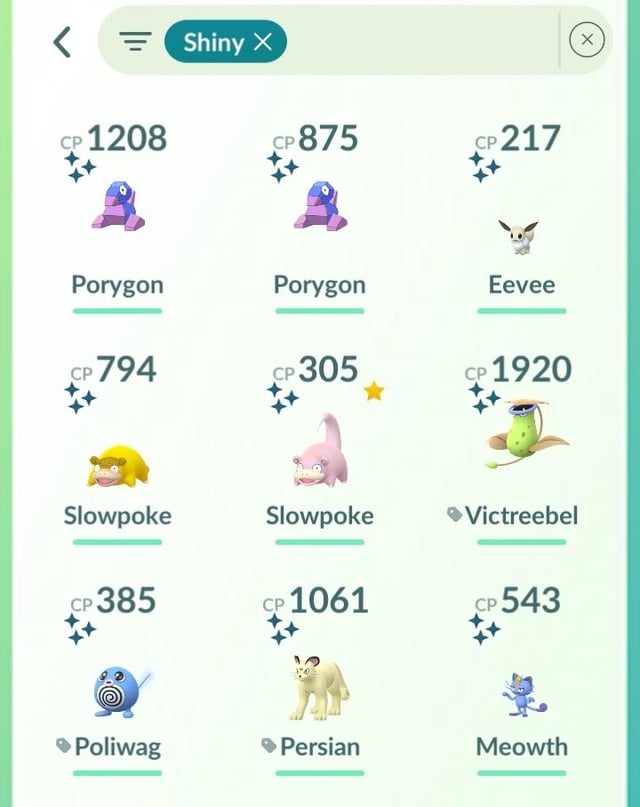Image resolution: width=640 pixels, height=807 pixels.
Task: View the favorited Slowpoke with CP 305
Action: coord(320,450)
